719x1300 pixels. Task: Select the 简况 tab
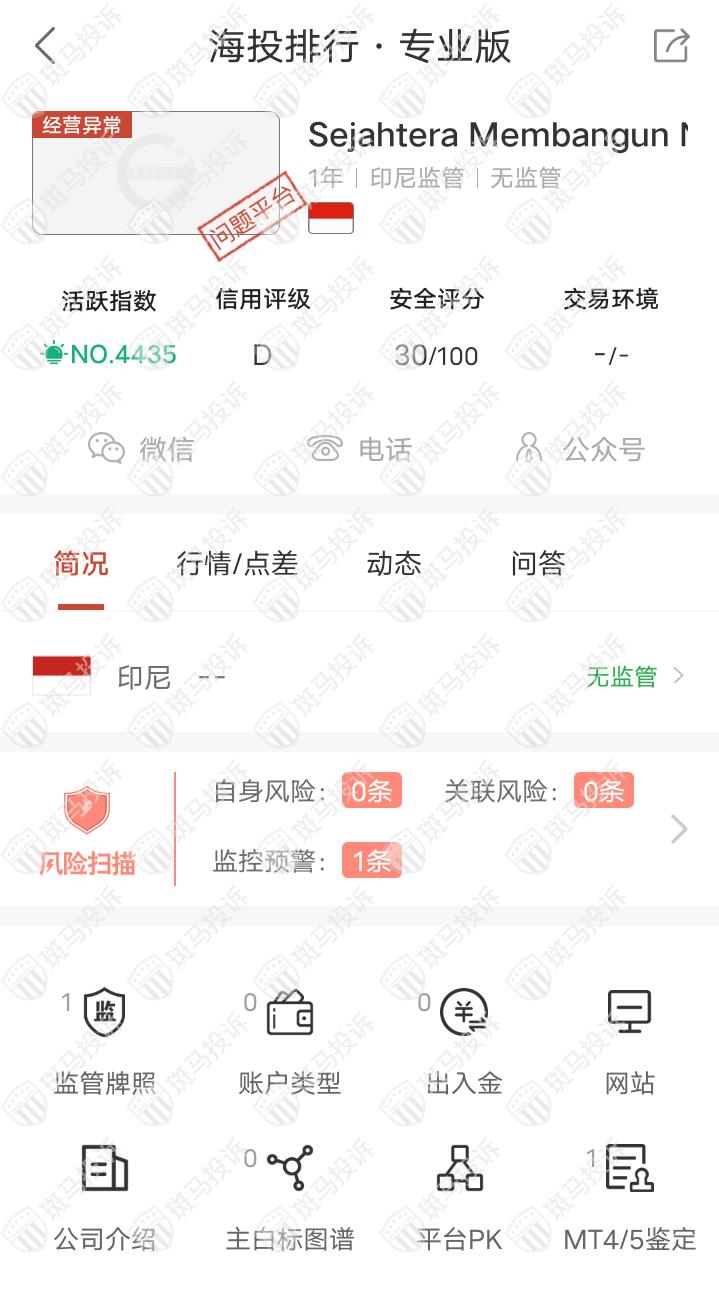click(81, 564)
